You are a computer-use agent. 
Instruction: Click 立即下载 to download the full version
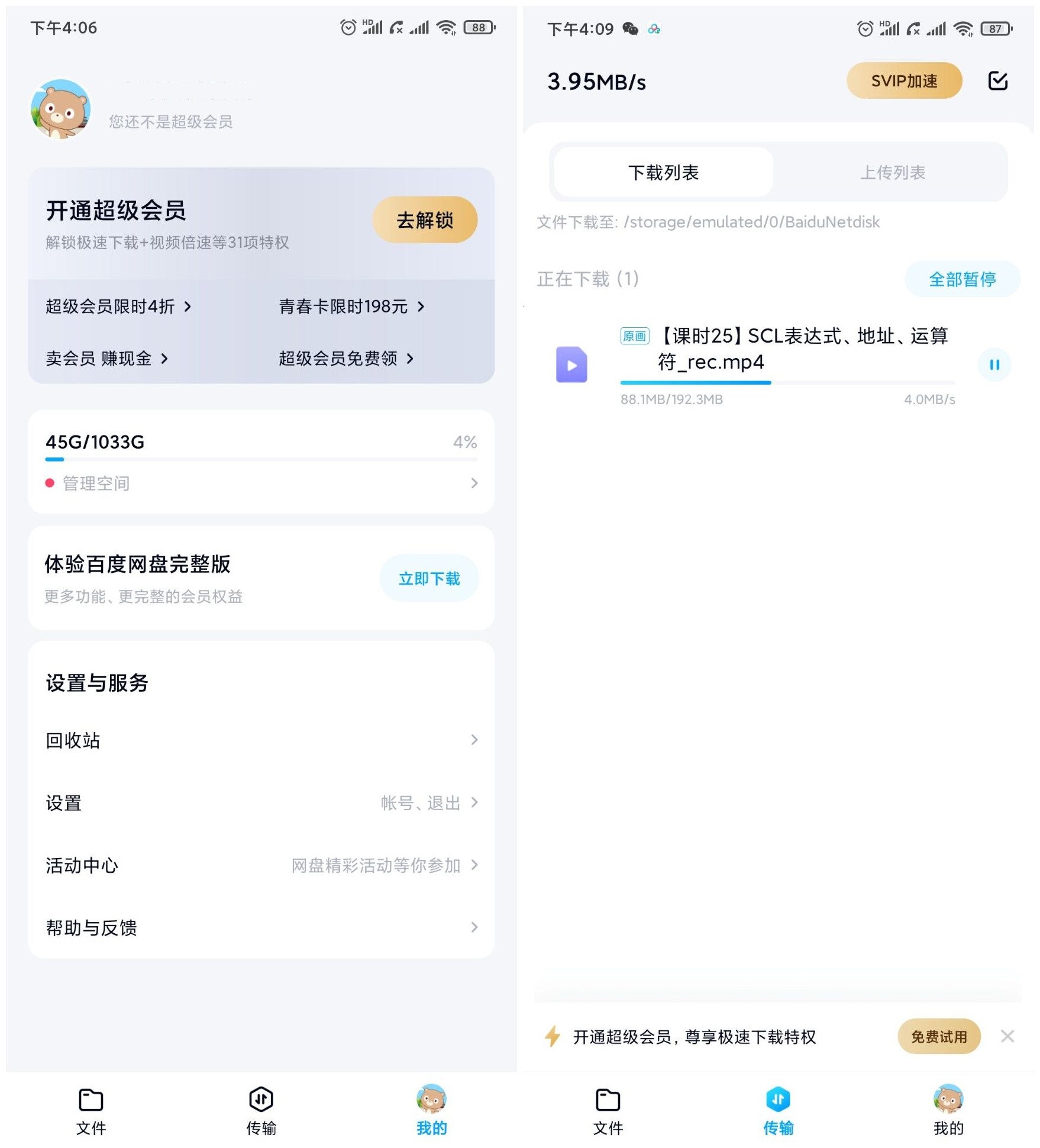click(x=429, y=579)
